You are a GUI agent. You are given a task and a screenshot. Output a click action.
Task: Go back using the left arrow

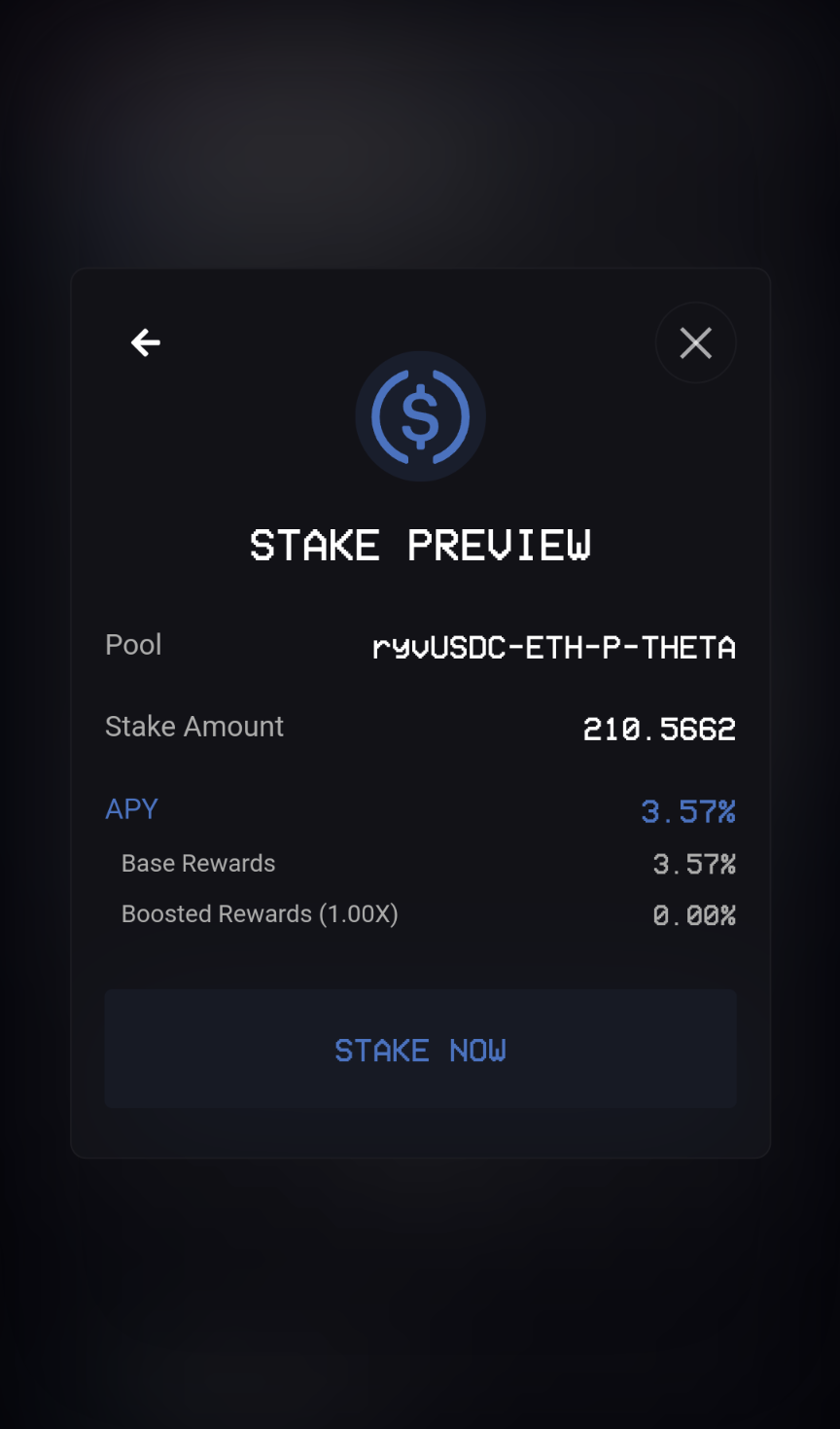(146, 342)
